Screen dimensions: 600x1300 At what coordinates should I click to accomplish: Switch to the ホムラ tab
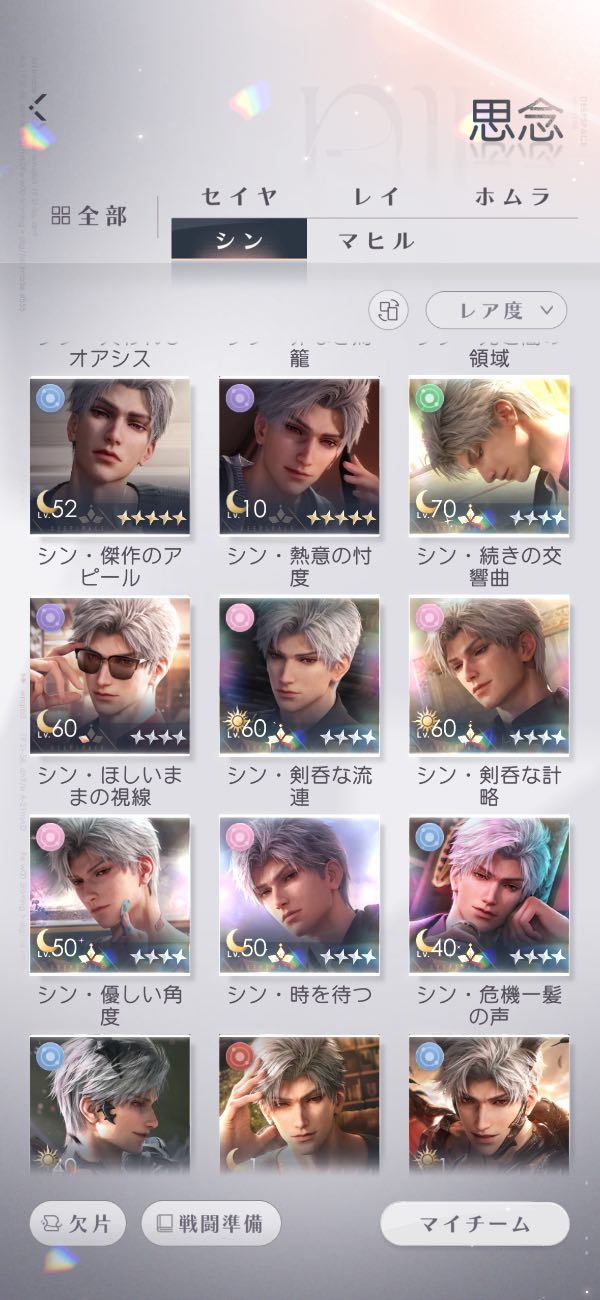point(513,196)
